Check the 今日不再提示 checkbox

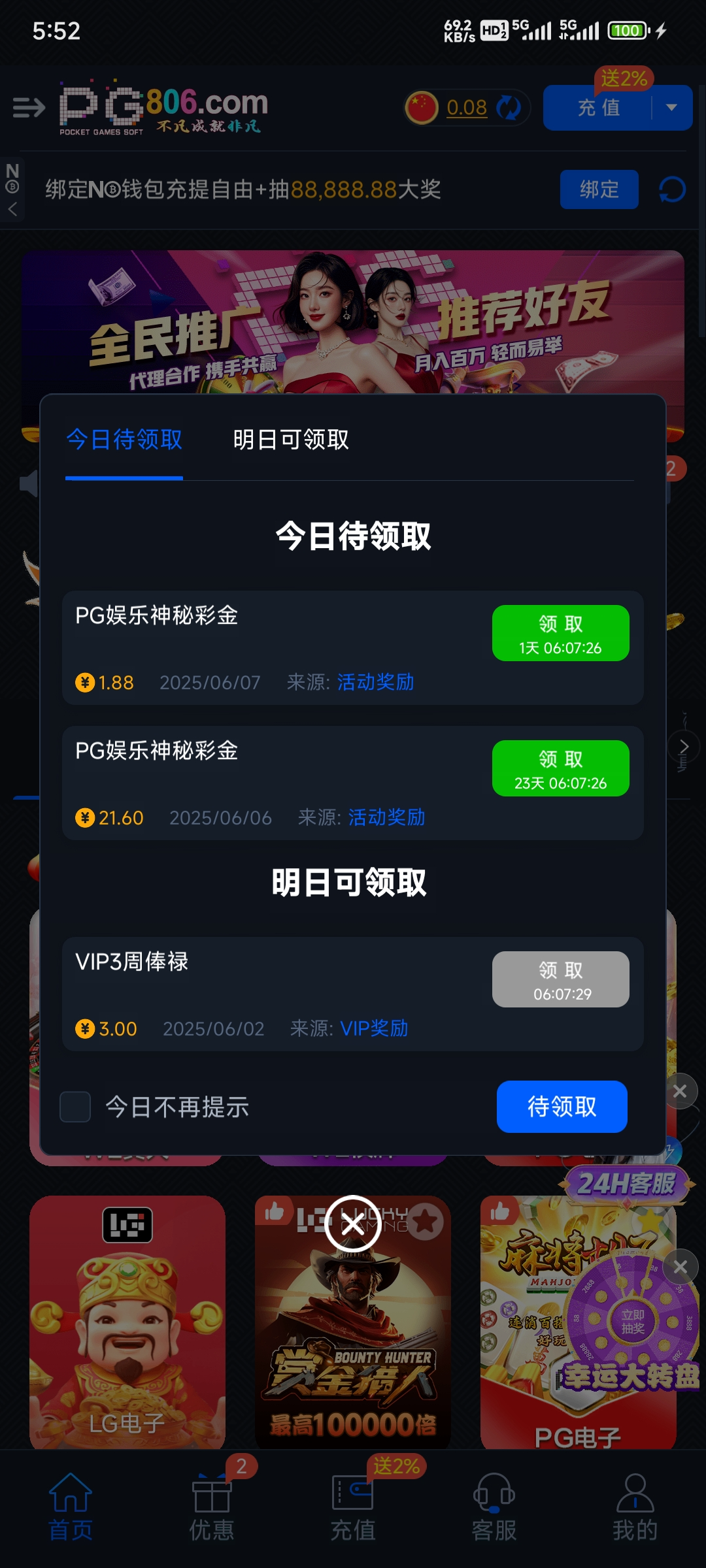click(x=75, y=1107)
